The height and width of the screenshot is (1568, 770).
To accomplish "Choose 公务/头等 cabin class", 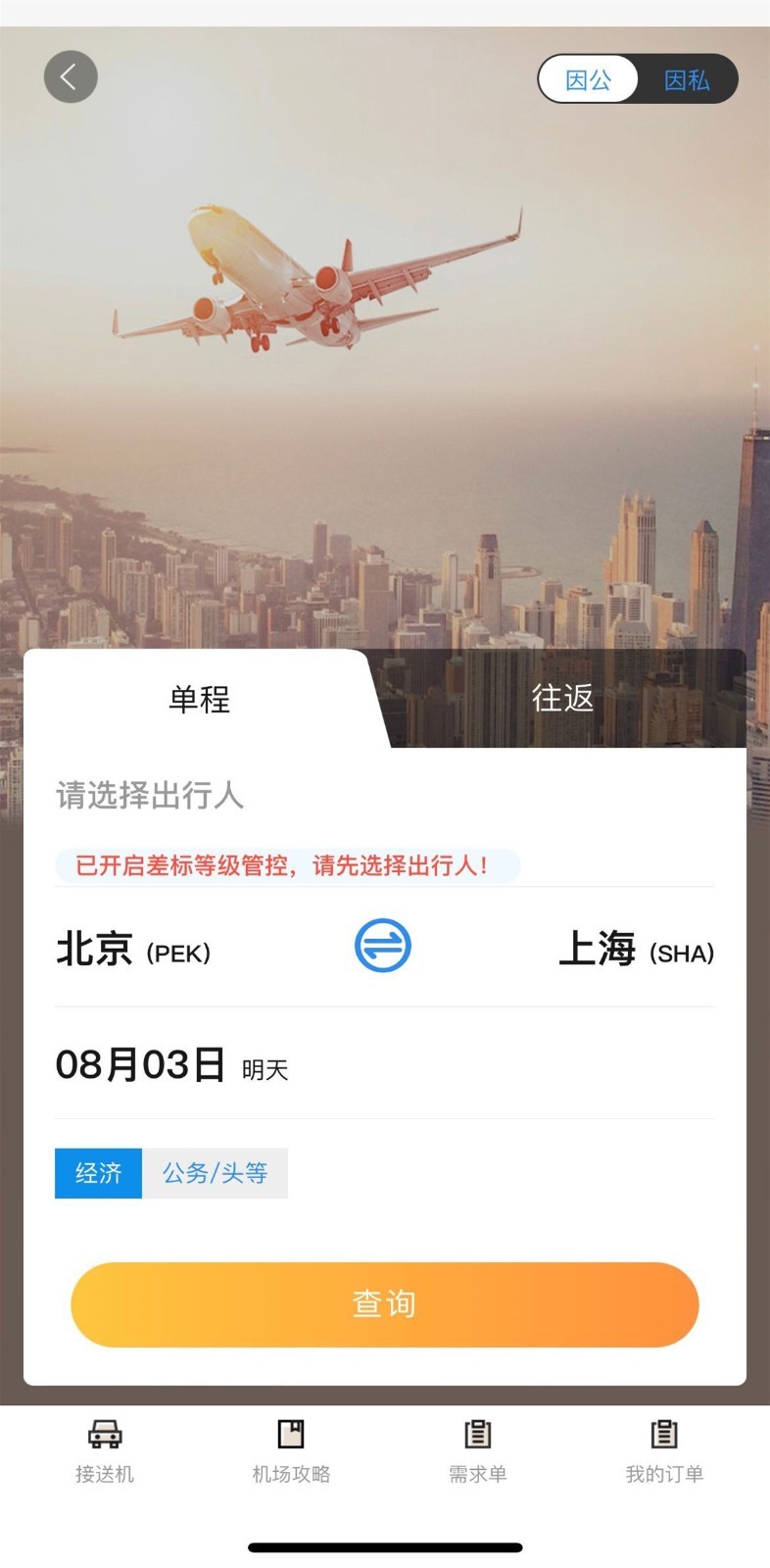I will (215, 1173).
